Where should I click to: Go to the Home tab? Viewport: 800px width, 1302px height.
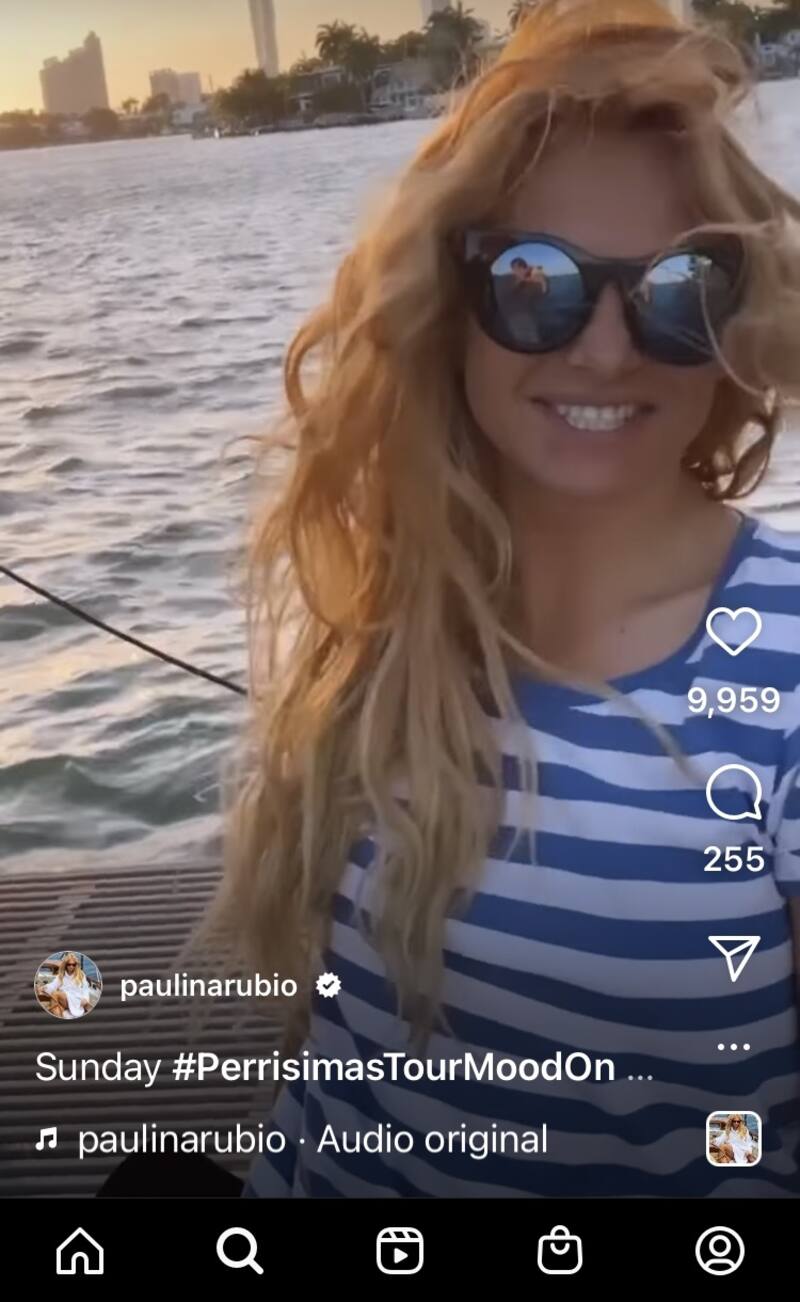[x=80, y=1250]
